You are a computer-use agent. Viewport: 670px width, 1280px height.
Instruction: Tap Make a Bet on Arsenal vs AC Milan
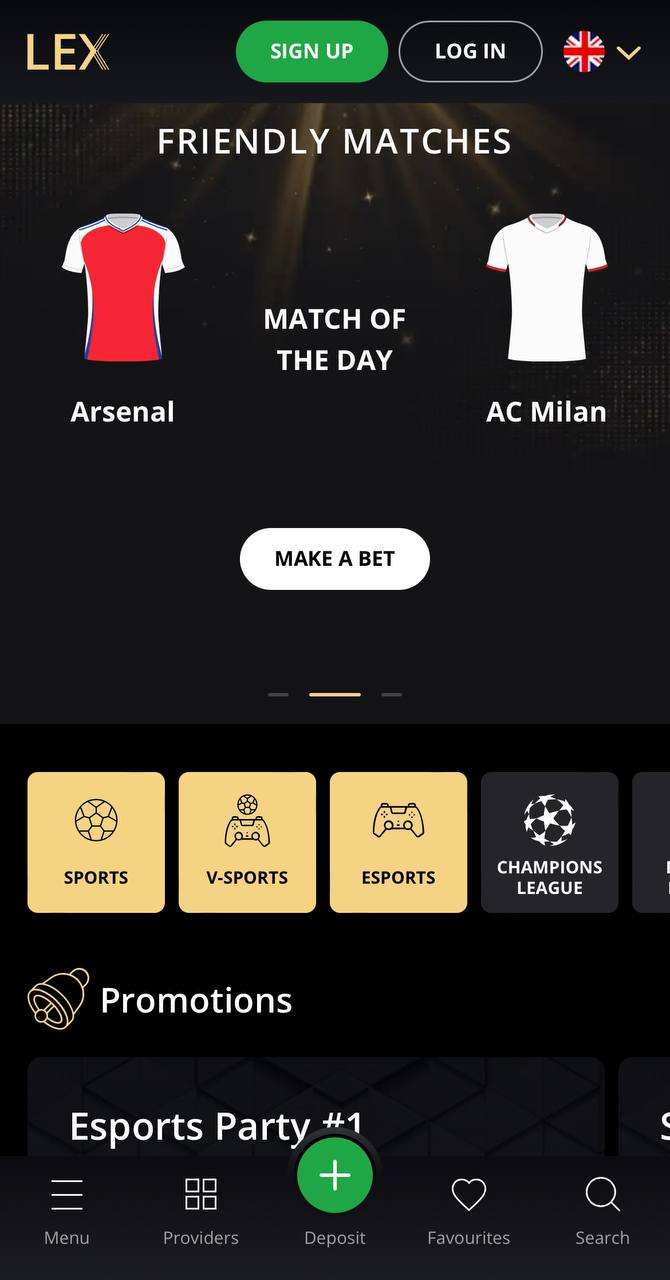point(335,559)
